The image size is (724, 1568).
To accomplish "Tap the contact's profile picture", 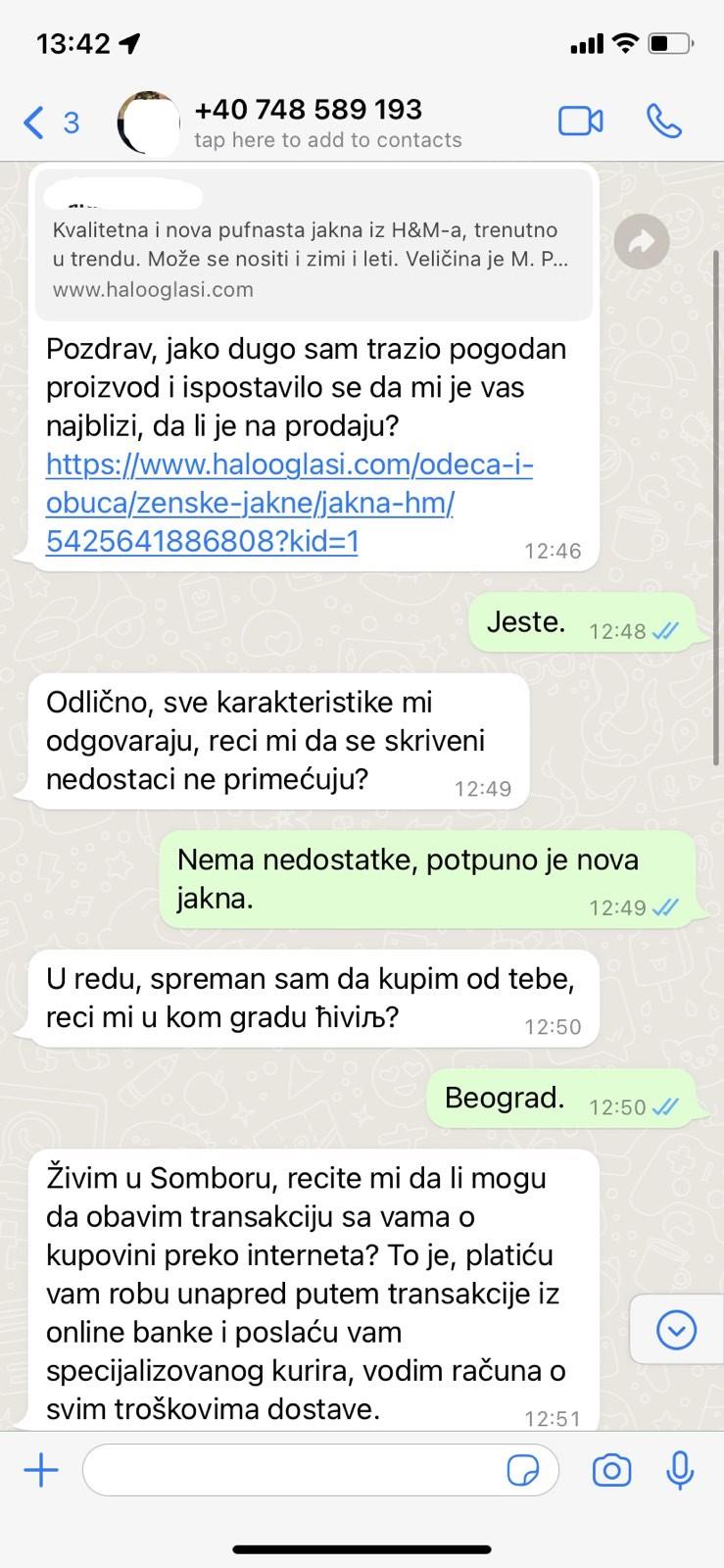I will click(x=149, y=122).
